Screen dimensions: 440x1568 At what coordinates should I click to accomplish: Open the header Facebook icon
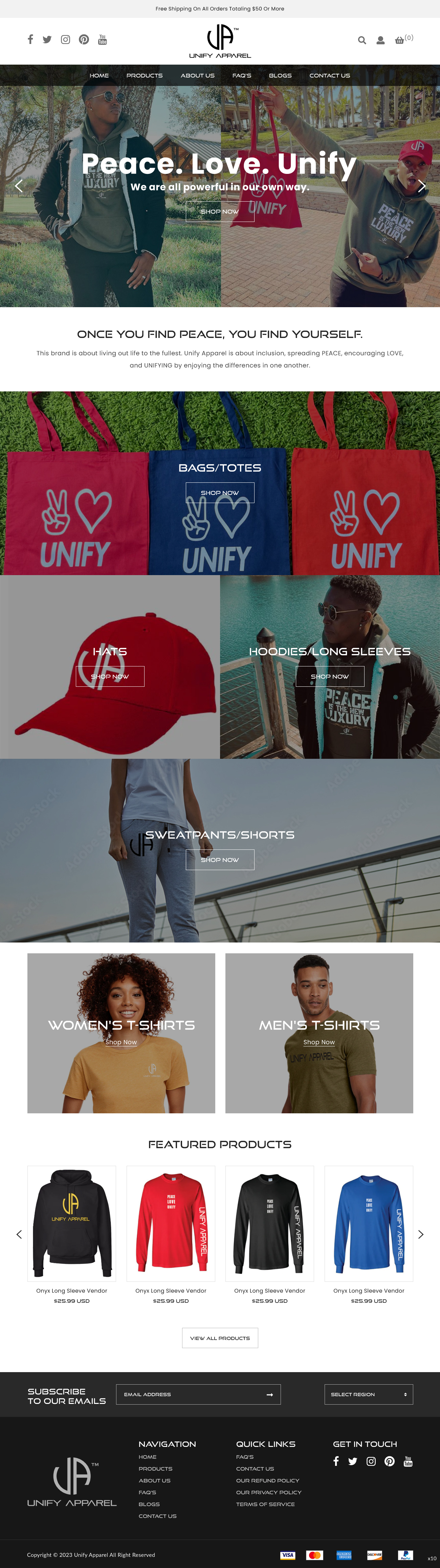[x=30, y=40]
